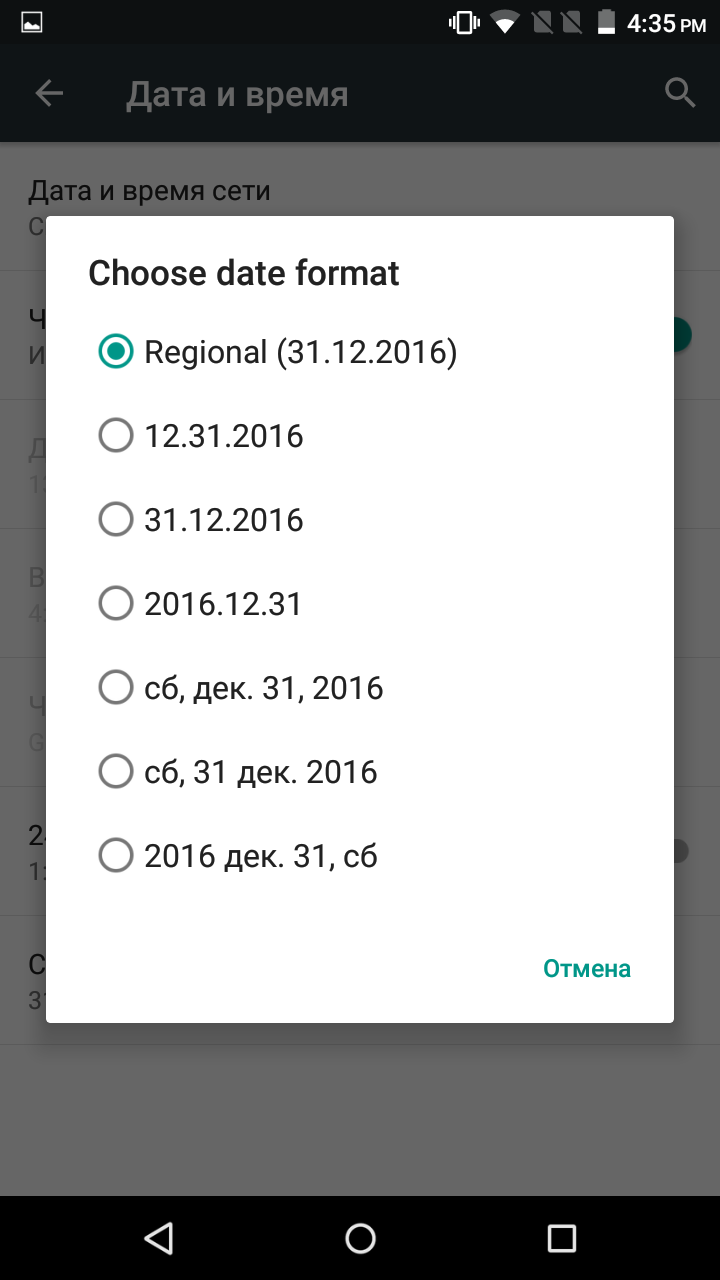Choose the сб, дек. 31, 2016 format
Image resolution: width=720 pixels, height=1280 pixels.
pyautogui.click(x=360, y=688)
